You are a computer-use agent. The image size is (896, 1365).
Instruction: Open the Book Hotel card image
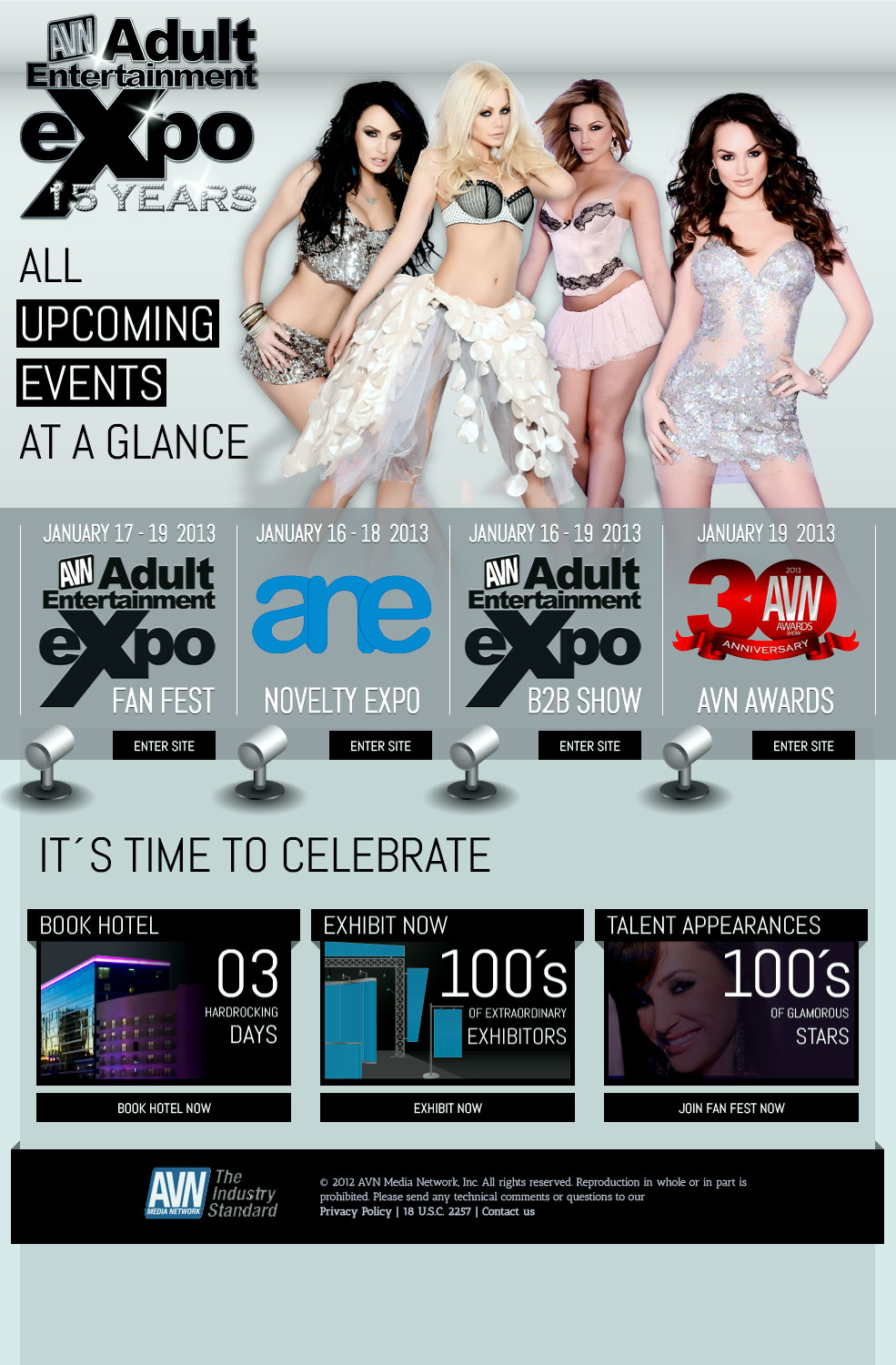pos(164,1010)
